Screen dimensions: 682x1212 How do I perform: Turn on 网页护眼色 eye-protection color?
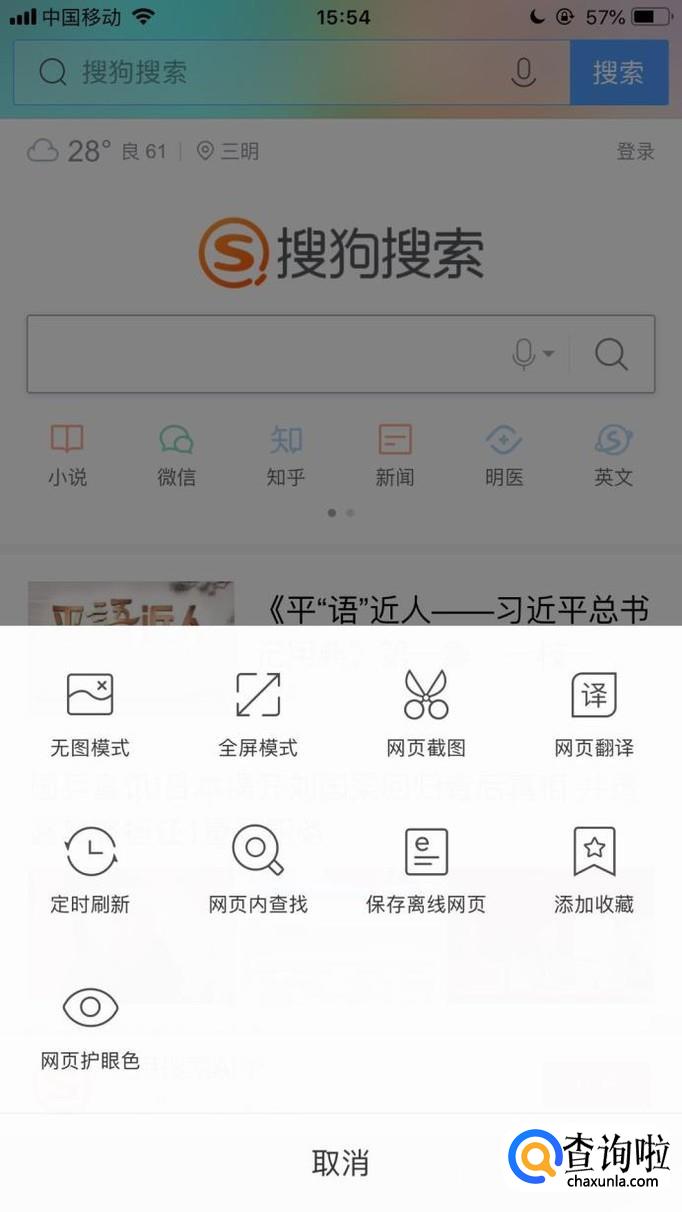point(90,1026)
